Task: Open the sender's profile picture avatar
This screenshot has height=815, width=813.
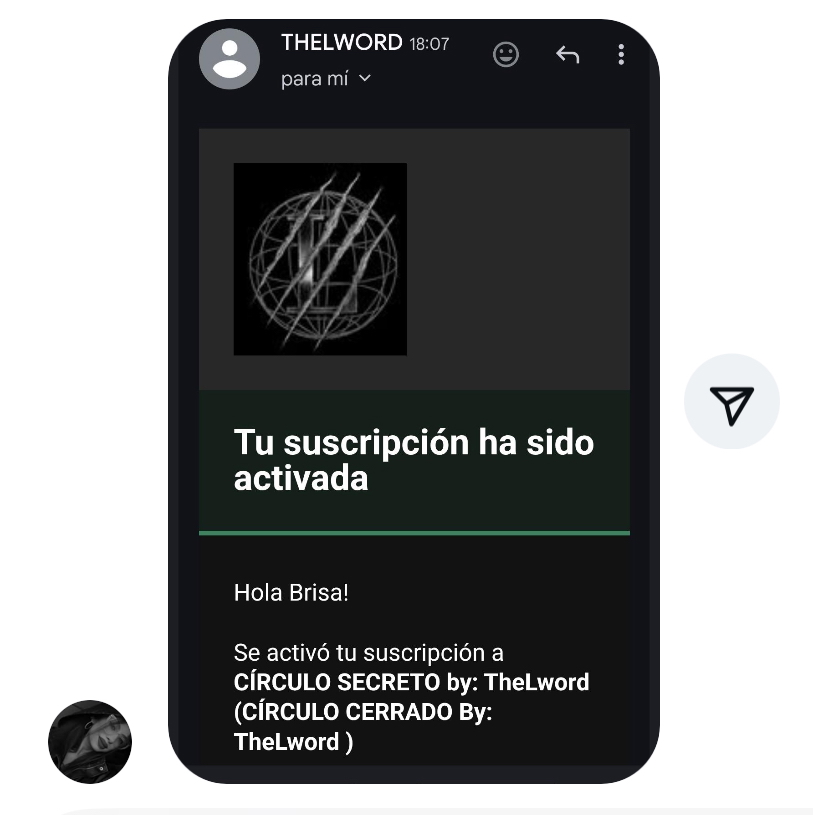Action: (90, 741)
